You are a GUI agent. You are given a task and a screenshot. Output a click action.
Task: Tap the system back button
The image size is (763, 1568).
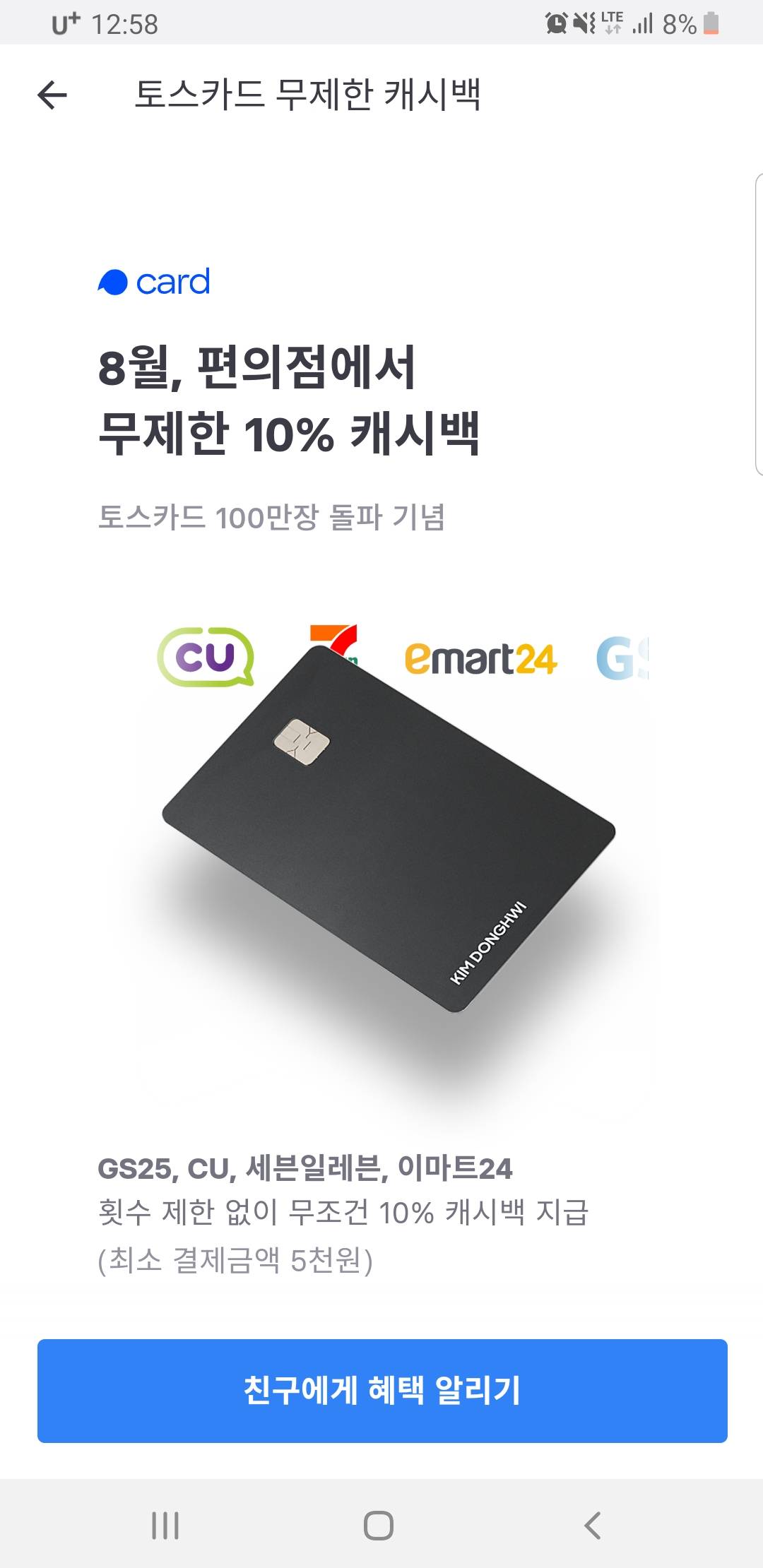pos(593,1525)
